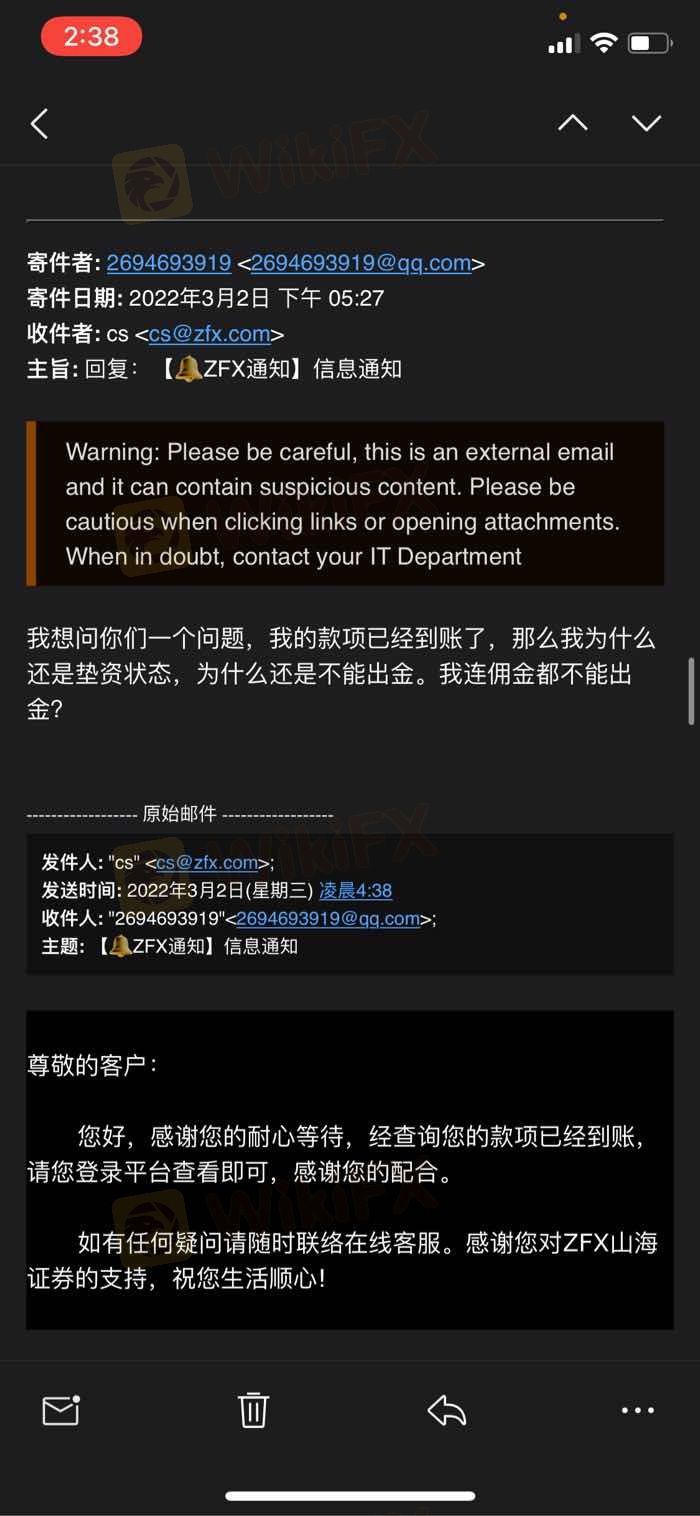Viewport: 700px width, 1516px height.
Task: Delete this email with the trash icon
Action: click(253, 1410)
